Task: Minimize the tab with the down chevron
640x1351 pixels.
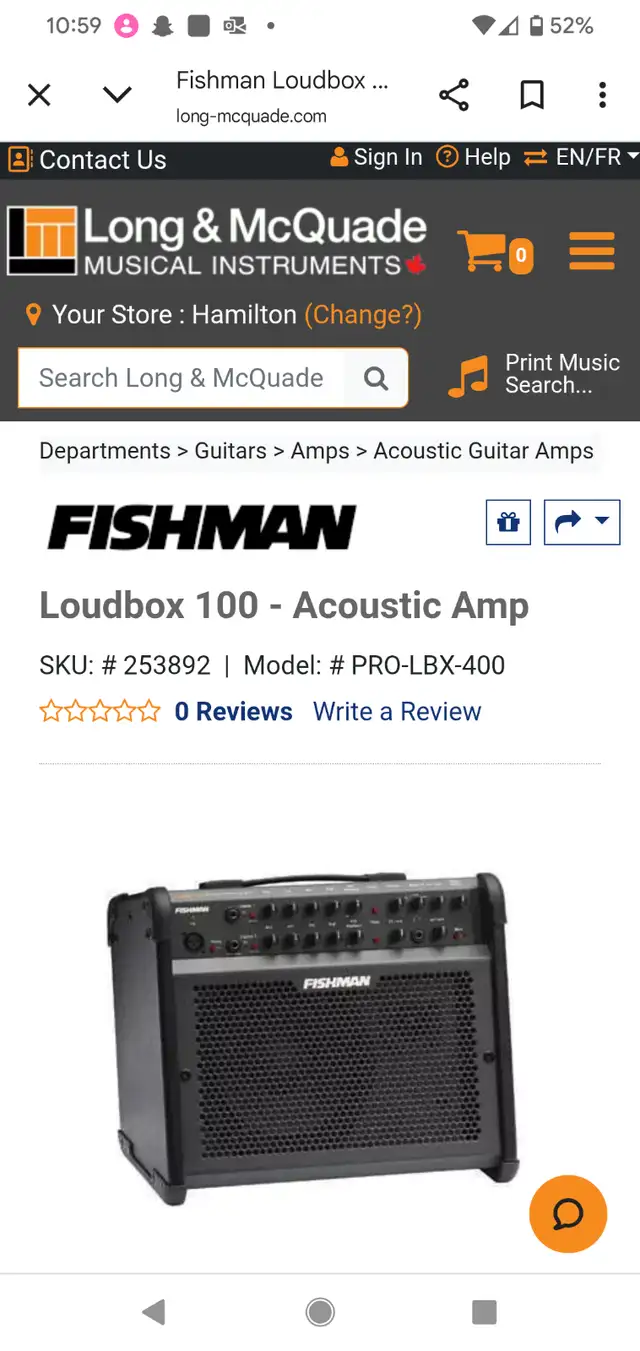Action: tap(117, 95)
